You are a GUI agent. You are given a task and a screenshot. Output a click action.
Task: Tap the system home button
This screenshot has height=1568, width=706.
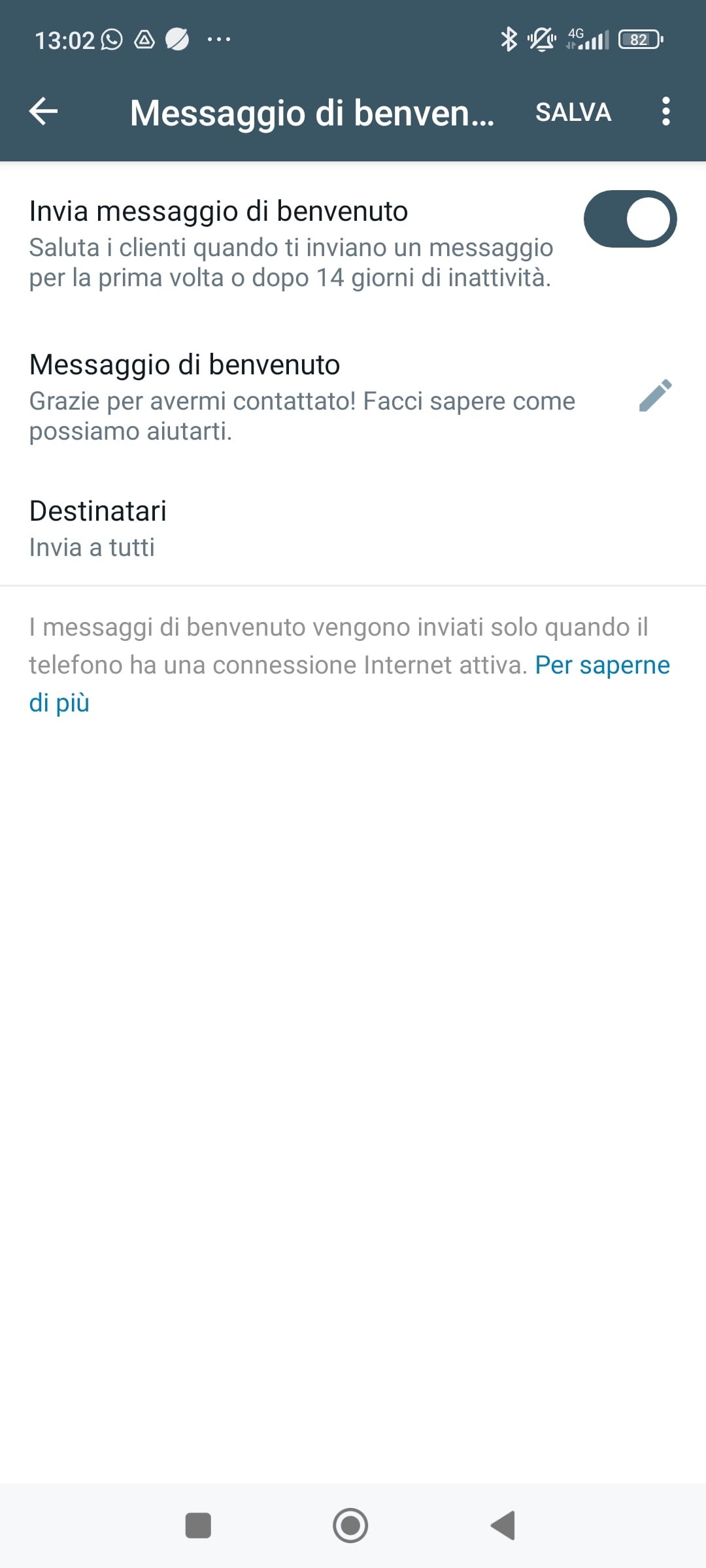click(x=350, y=1526)
